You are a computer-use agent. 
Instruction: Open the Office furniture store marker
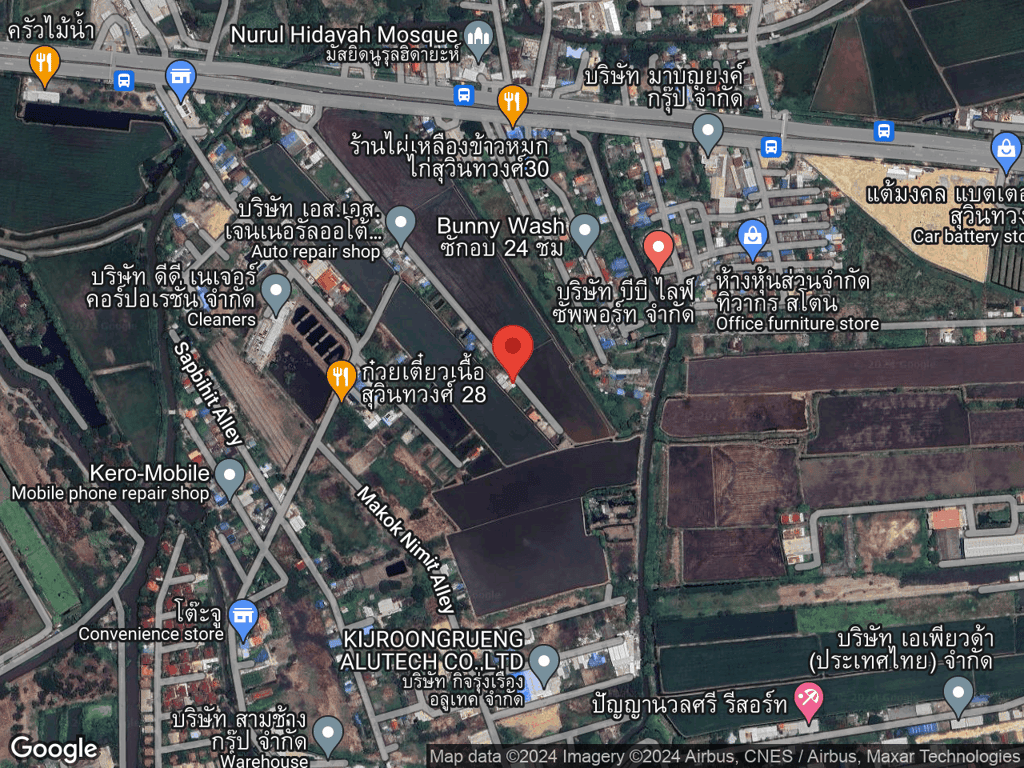(x=751, y=236)
